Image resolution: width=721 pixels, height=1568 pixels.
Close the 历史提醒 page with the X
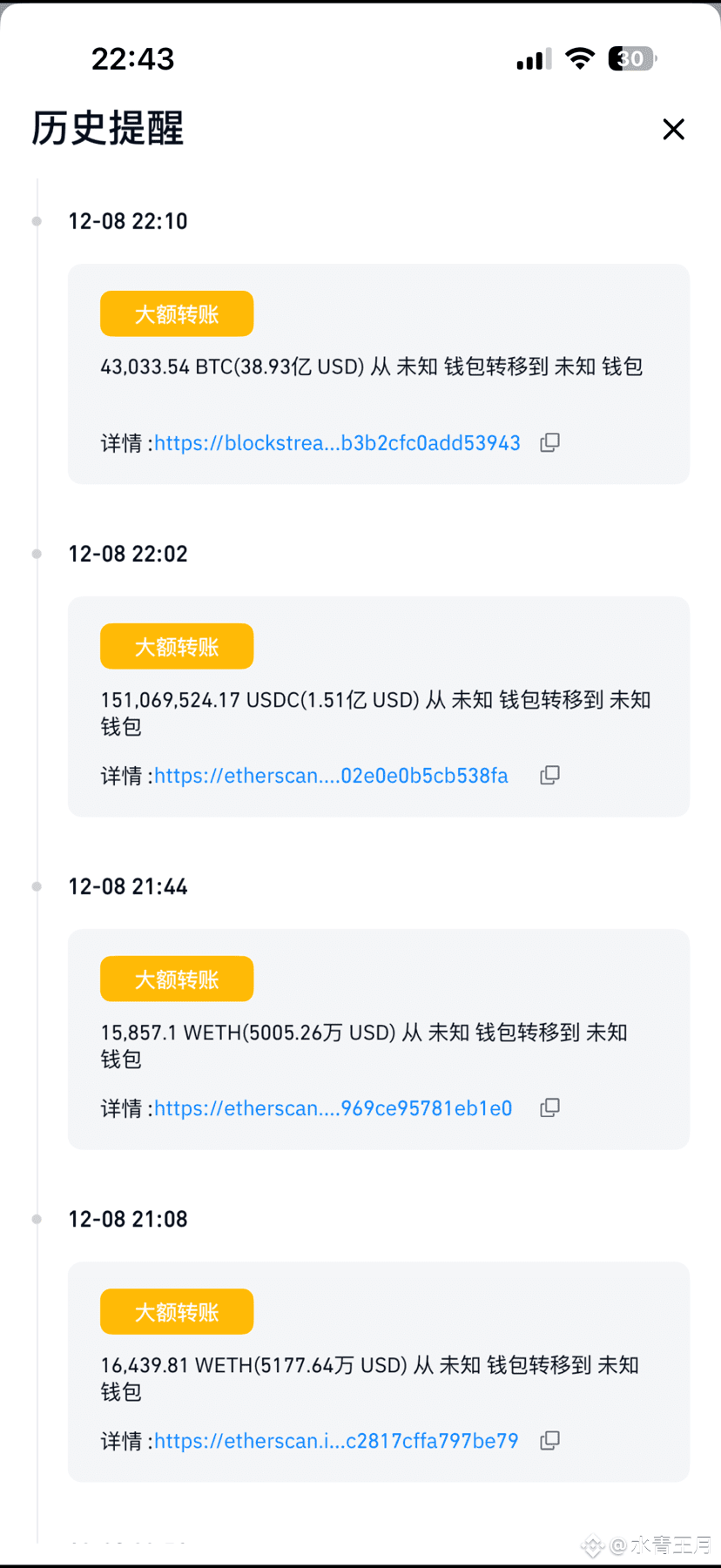(x=673, y=129)
